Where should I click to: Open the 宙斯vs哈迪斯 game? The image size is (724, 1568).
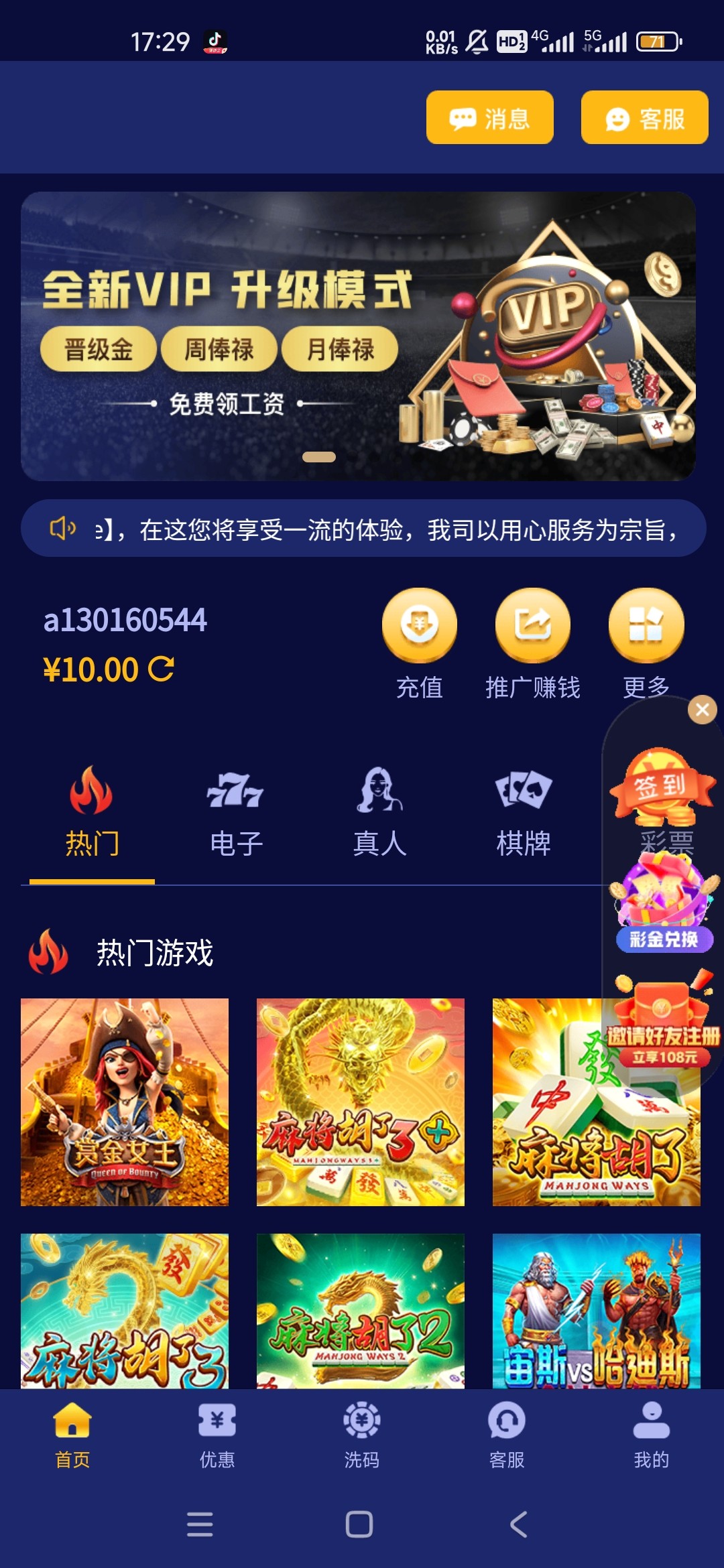(x=596, y=1310)
